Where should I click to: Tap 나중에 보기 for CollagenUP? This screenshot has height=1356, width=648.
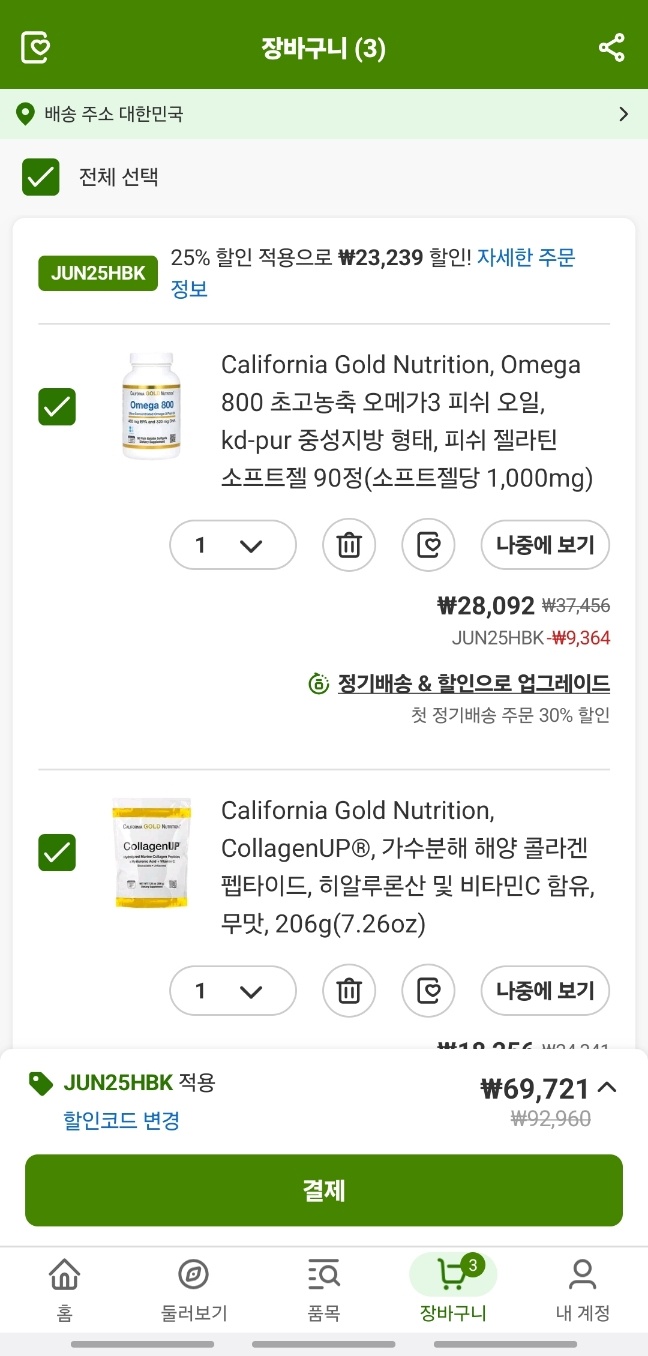click(x=545, y=991)
